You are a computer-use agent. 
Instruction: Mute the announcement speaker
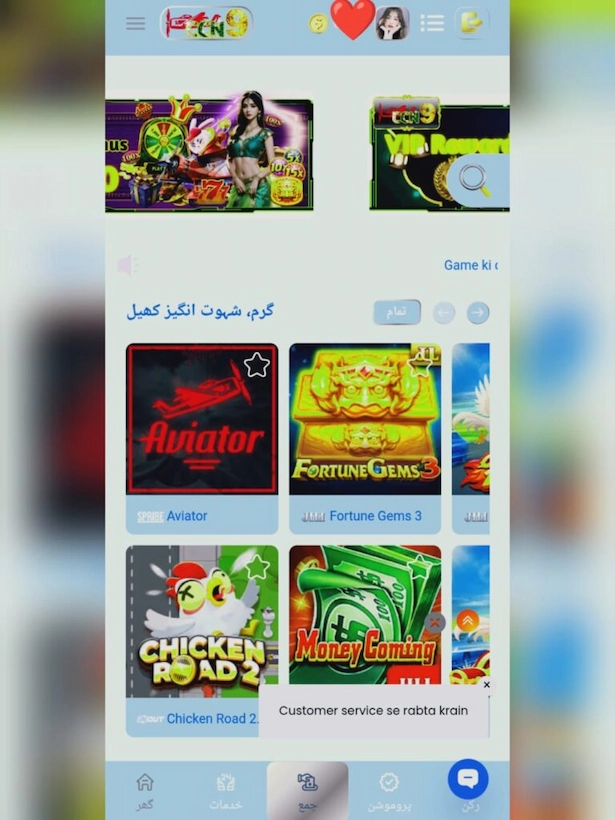(x=127, y=265)
